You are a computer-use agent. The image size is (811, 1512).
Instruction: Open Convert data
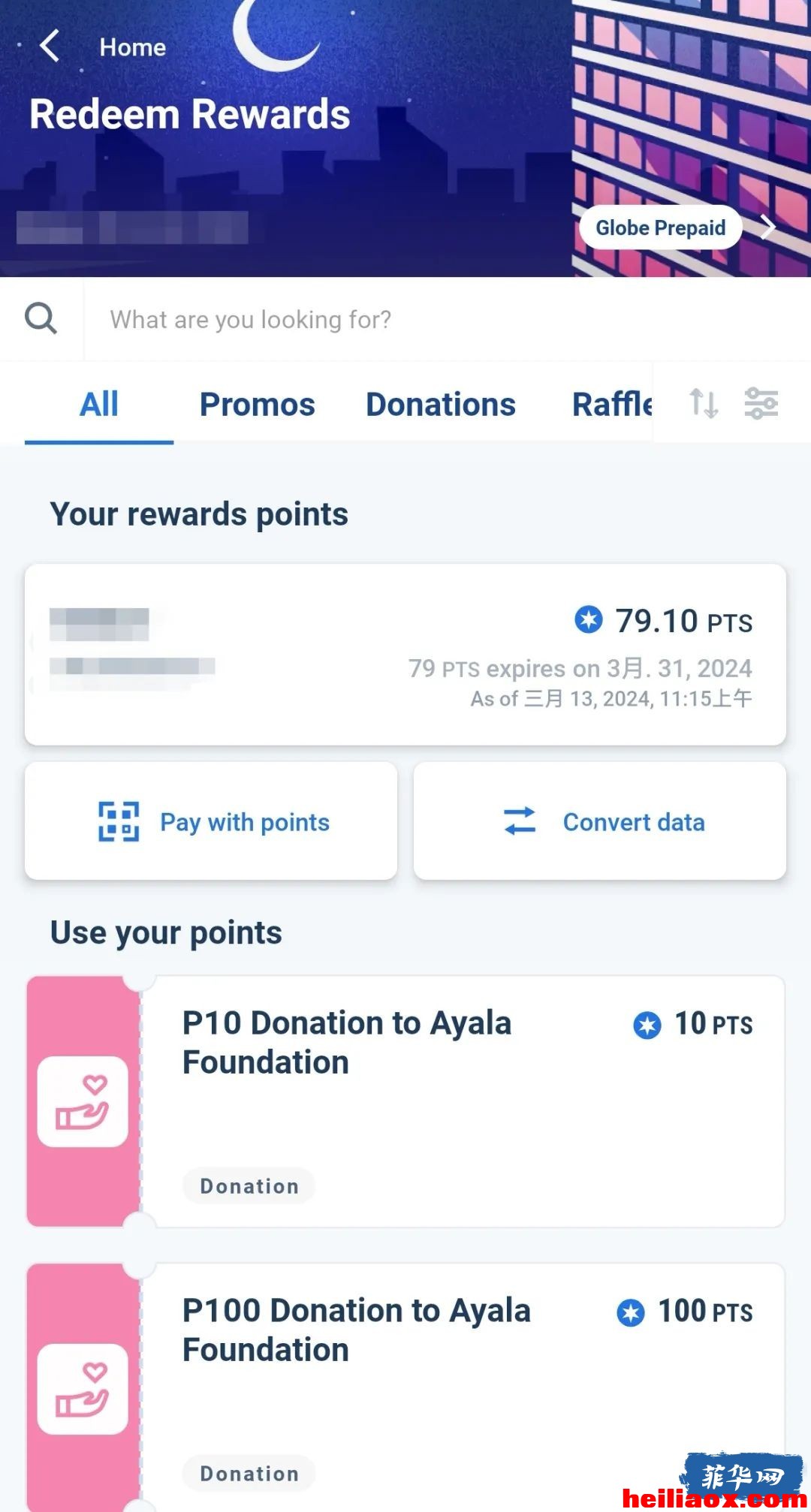coord(600,821)
